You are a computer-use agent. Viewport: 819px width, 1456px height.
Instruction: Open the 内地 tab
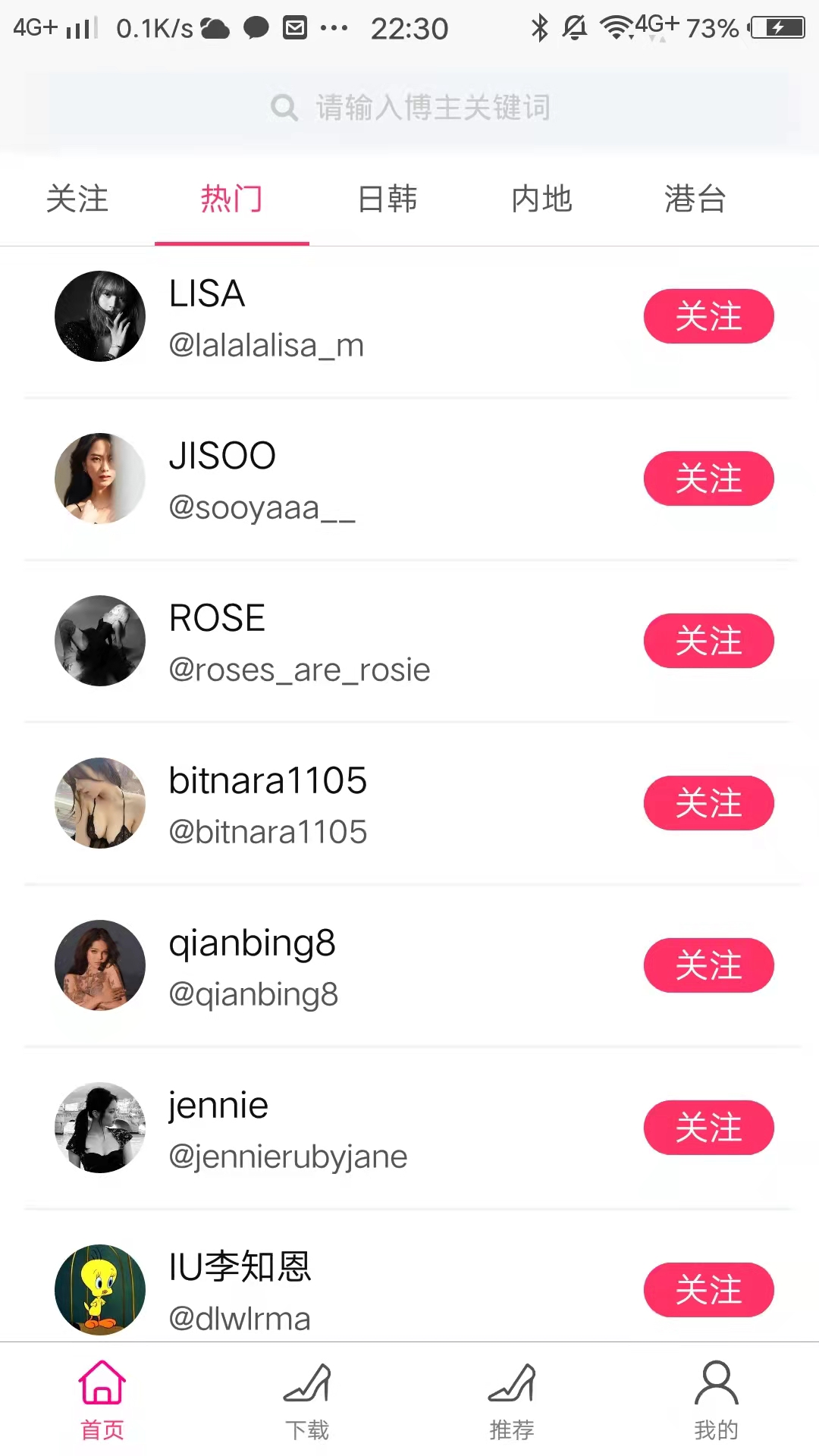(x=541, y=199)
